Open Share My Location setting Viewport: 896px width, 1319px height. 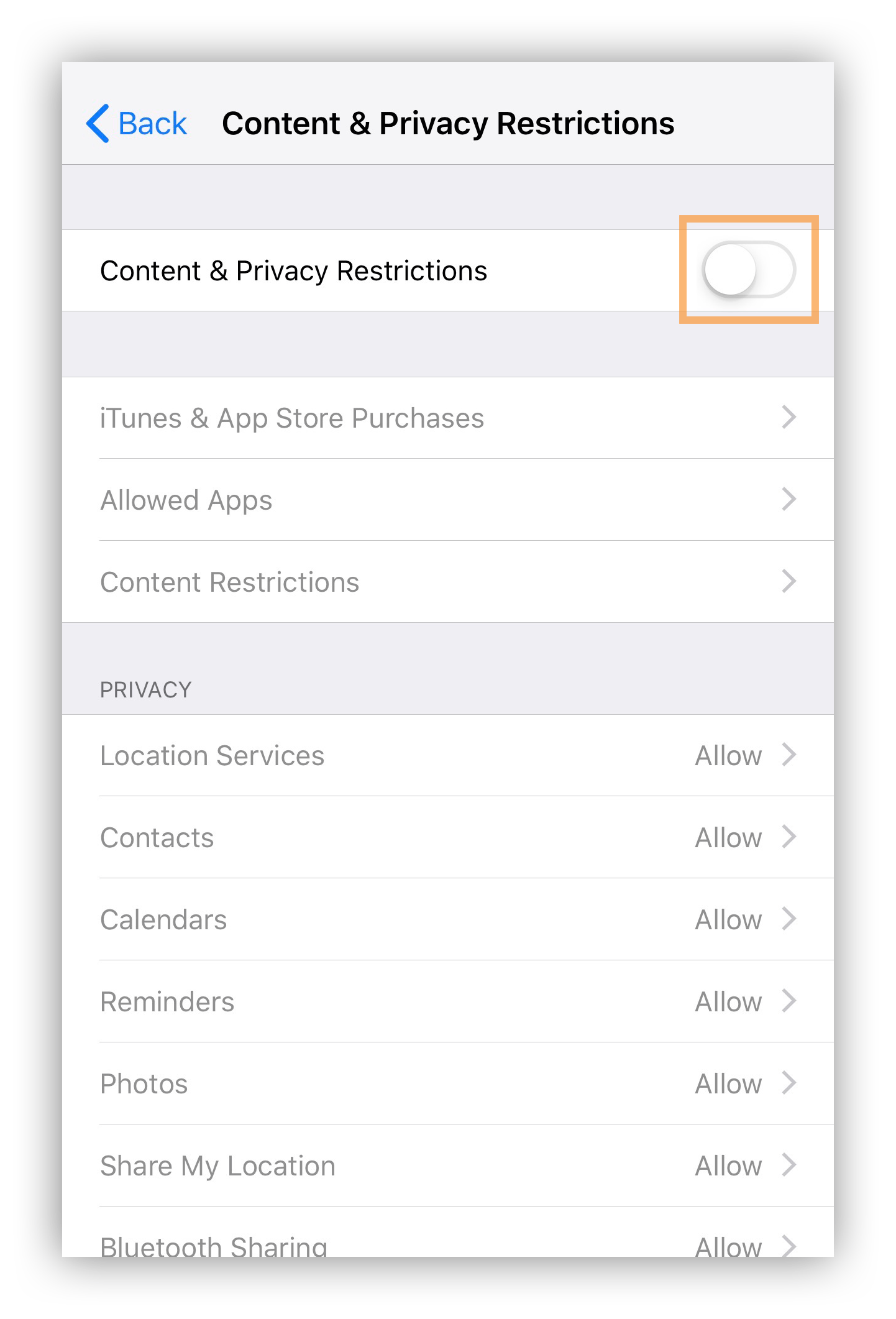[447, 1165]
